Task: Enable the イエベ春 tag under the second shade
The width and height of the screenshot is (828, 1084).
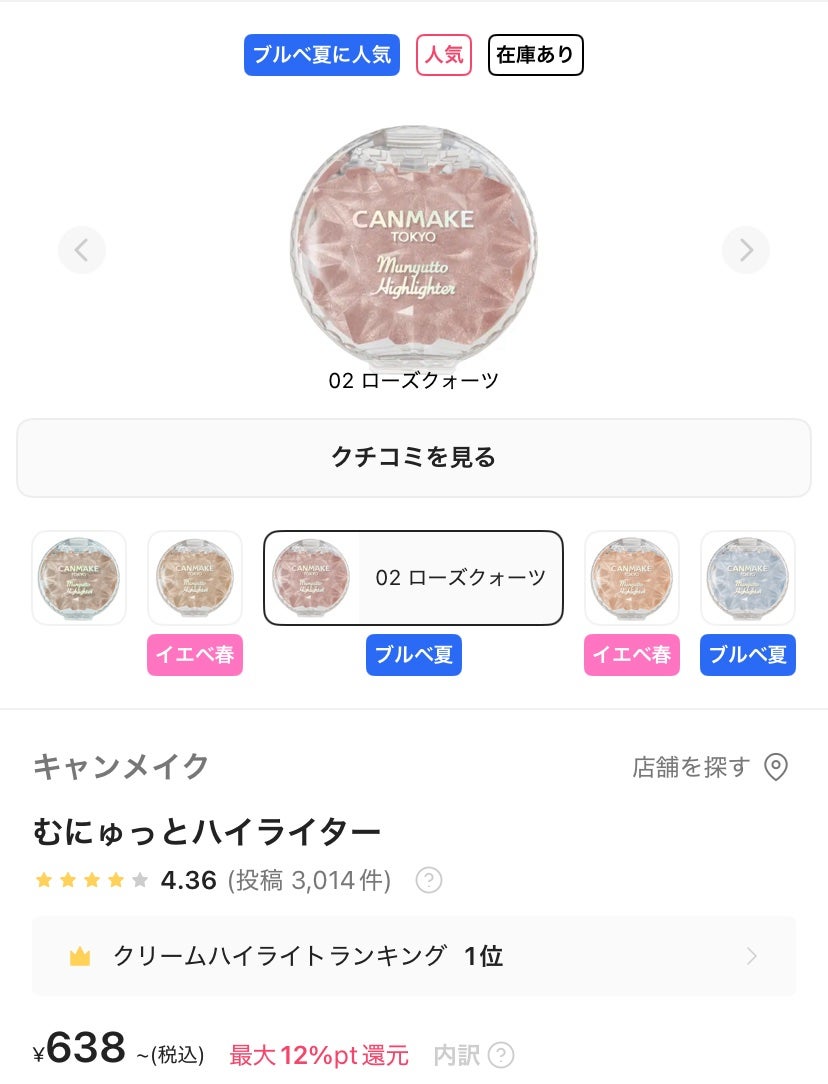Action: click(x=194, y=655)
